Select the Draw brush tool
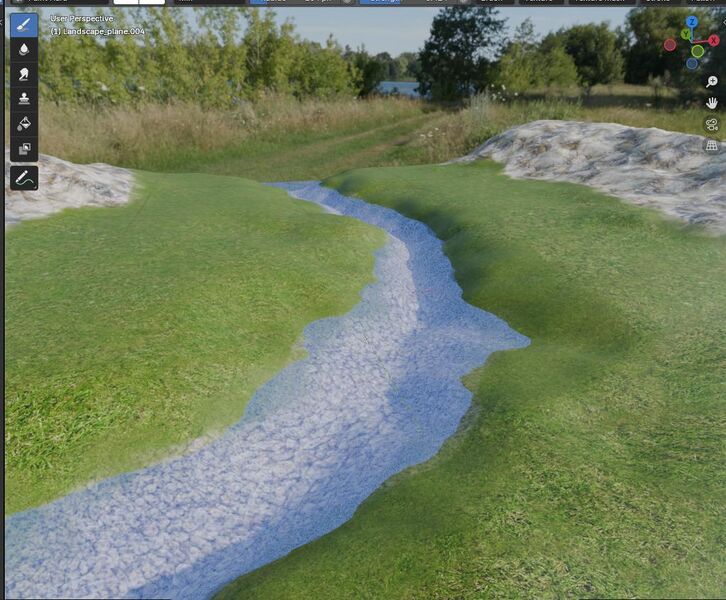This screenshot has height=600, width=726. [x=24, y=25]
